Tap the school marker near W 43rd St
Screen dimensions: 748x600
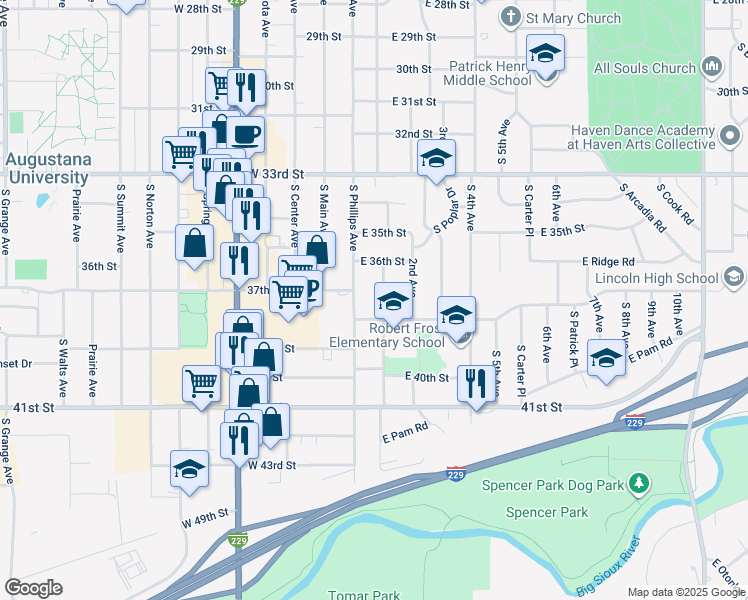pyautogui.click(x=189, y=472)
